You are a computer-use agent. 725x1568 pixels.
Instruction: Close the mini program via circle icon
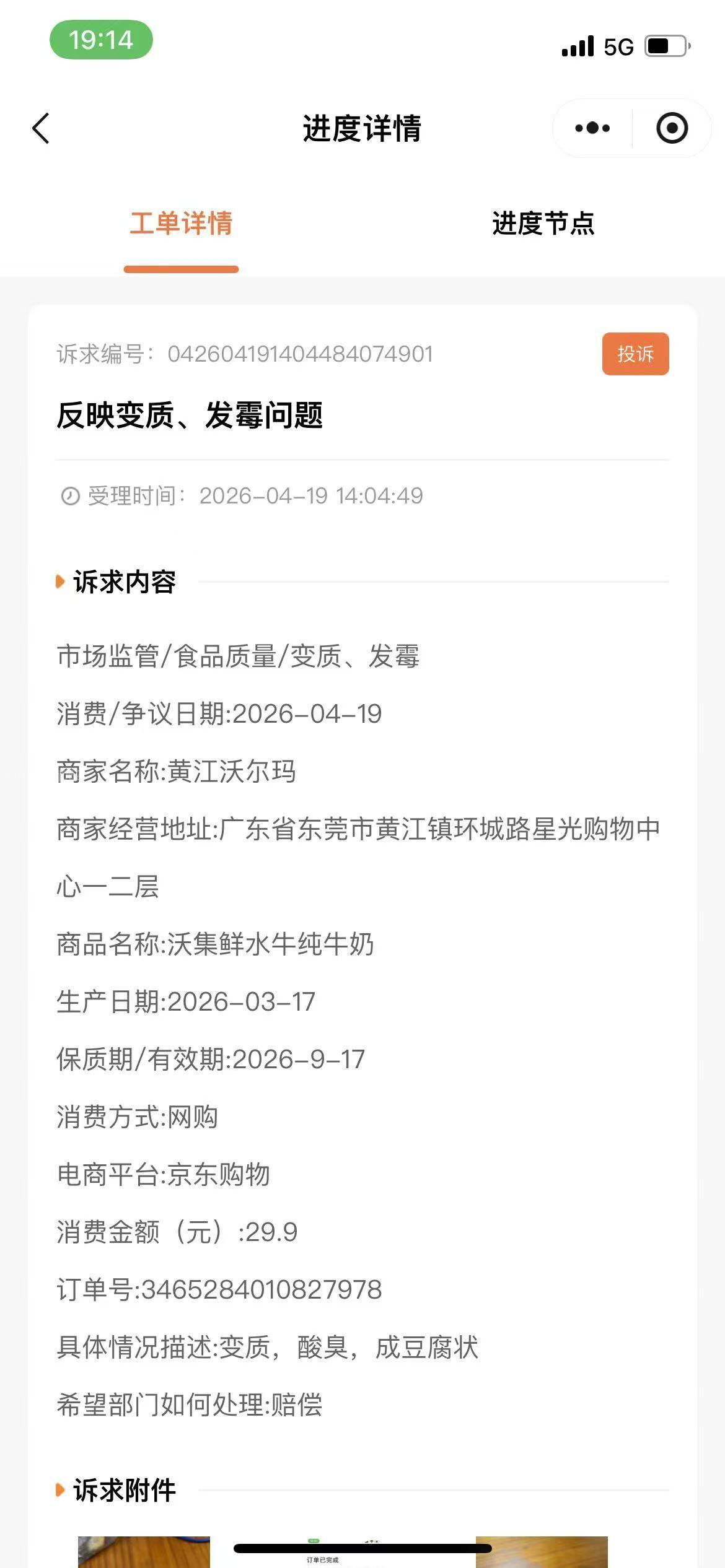(x=672, y=128)
